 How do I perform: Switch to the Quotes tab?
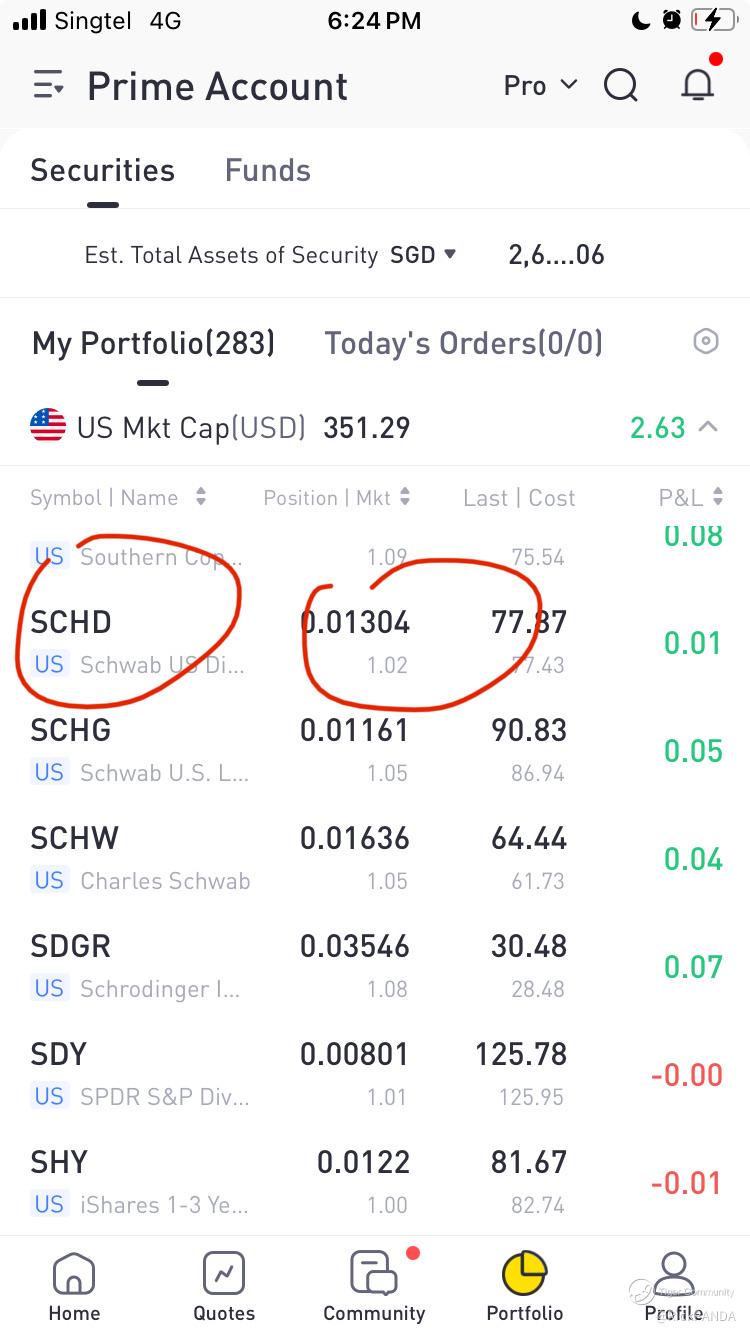224,1288
